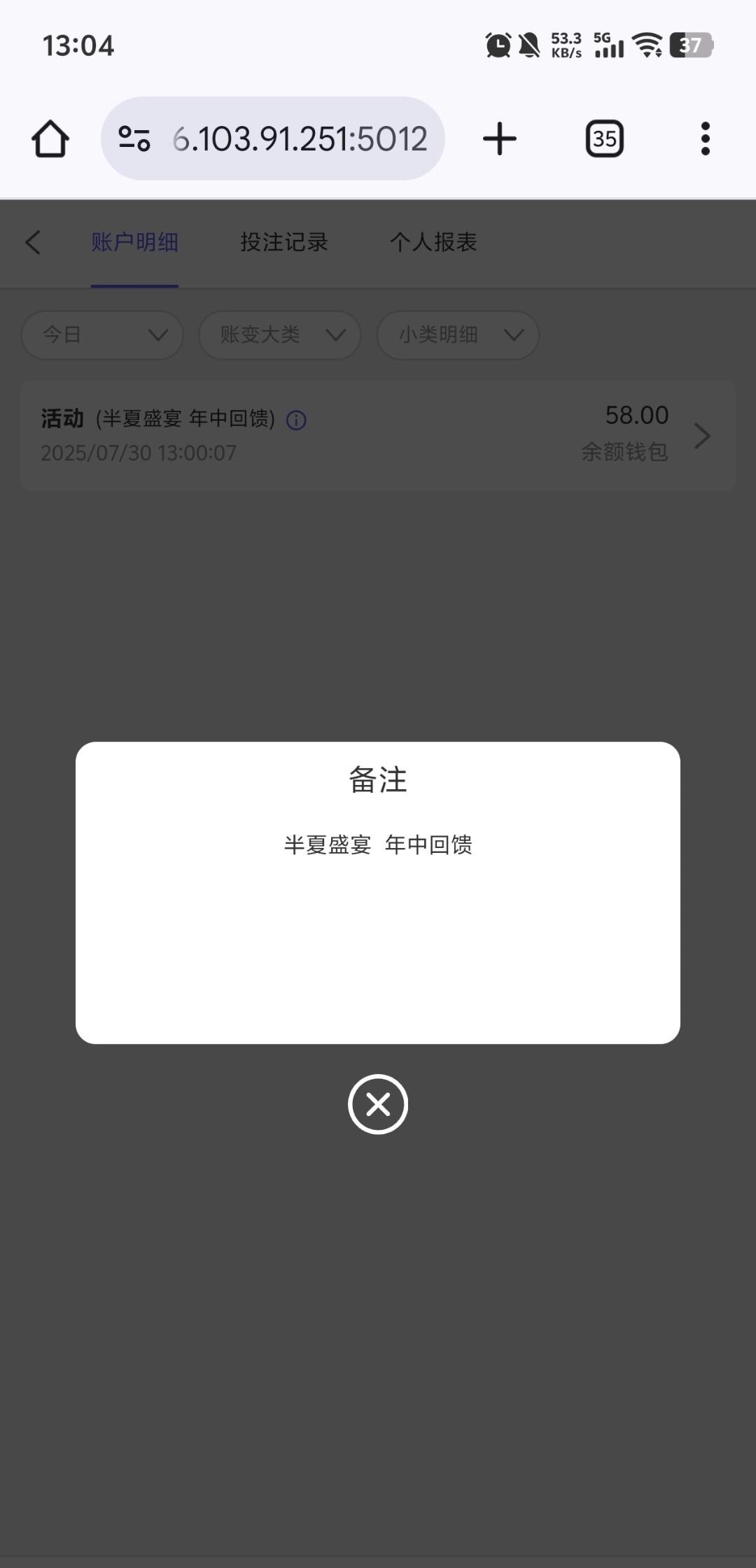Switch to the 个人报表 tab
Screen dimensions: 756x1568
[433, 241]
